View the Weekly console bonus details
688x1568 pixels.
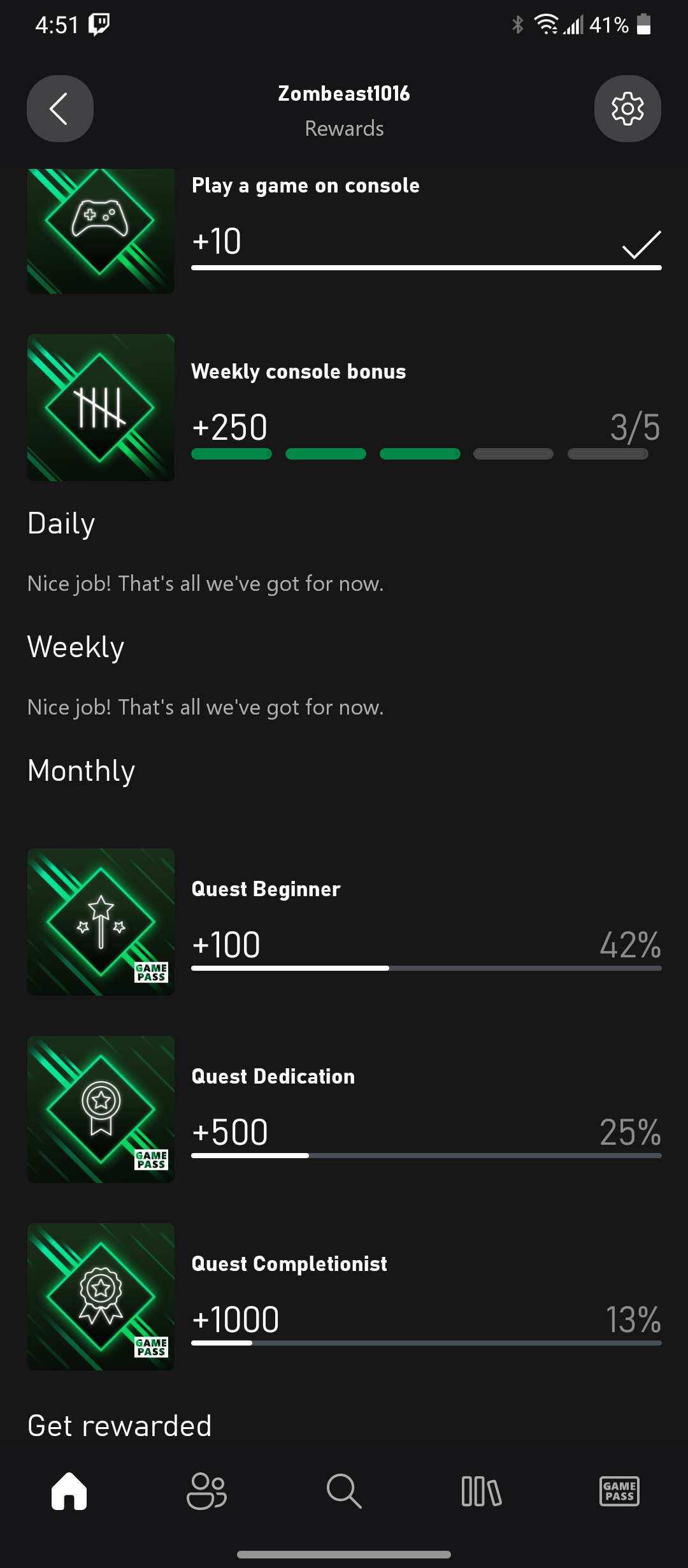pos(344,408)
